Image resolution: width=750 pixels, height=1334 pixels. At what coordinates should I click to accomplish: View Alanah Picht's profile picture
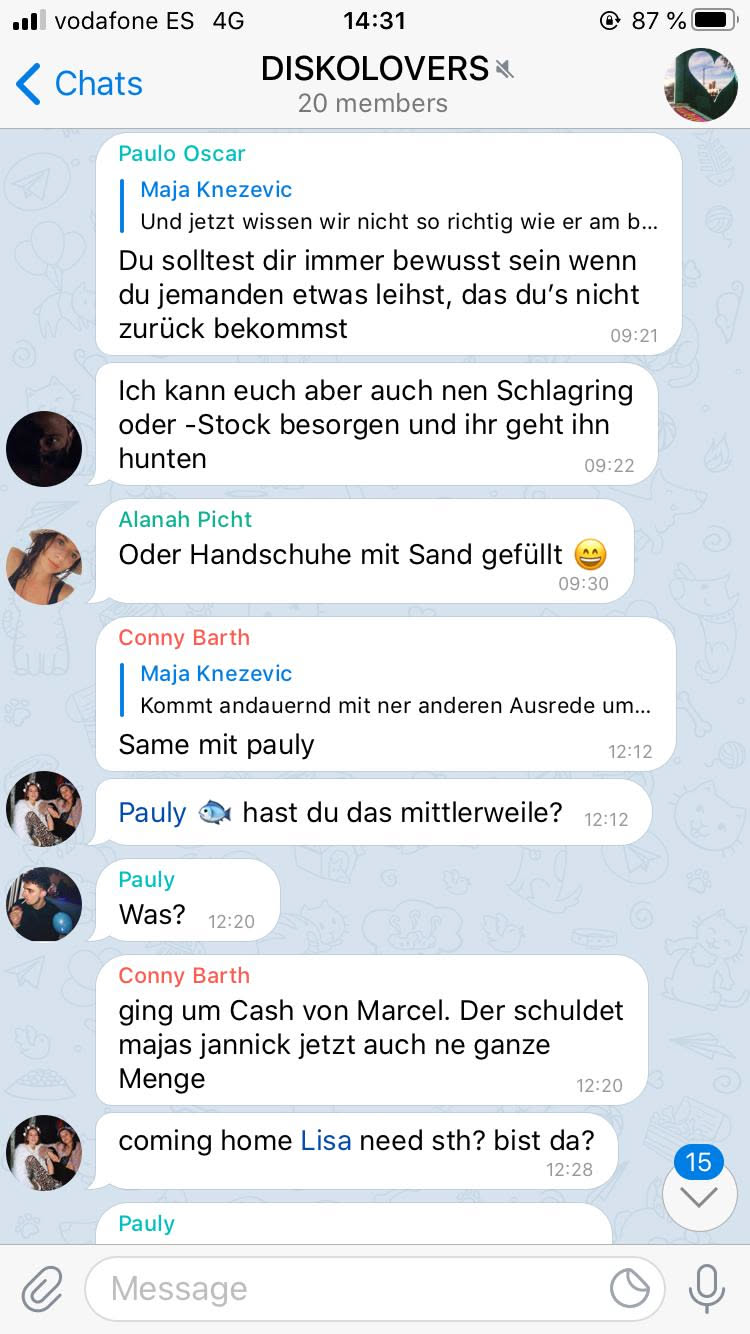[x=44, y=566]
